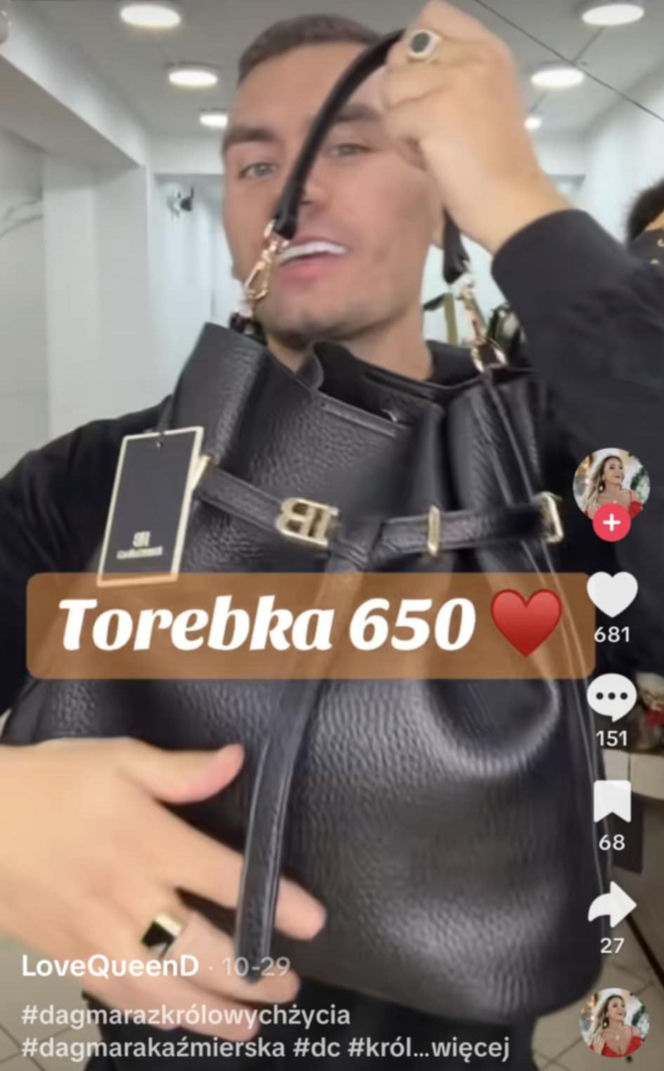This screenshot has width=664, height=1071.
Task: Open the creator's profile picture
Action: pos(610,483)
